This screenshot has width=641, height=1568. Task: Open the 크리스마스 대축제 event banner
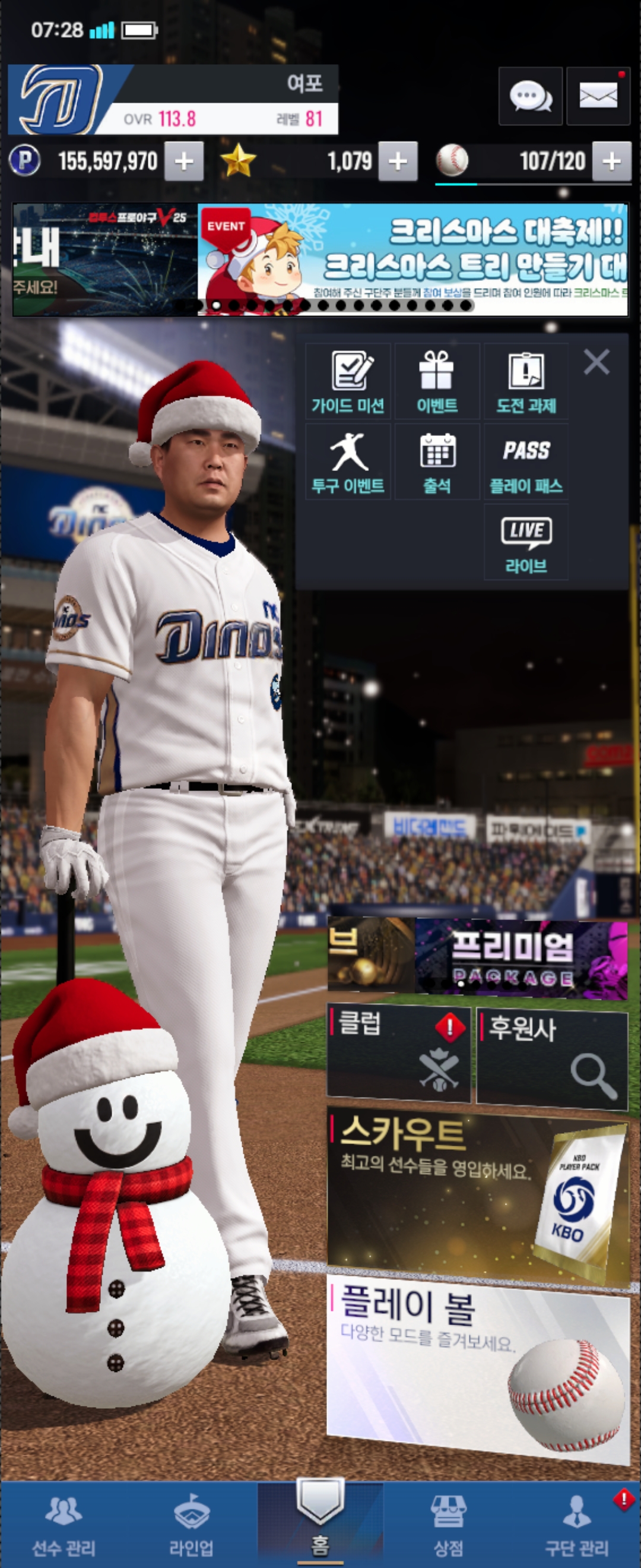coord(412,260)
